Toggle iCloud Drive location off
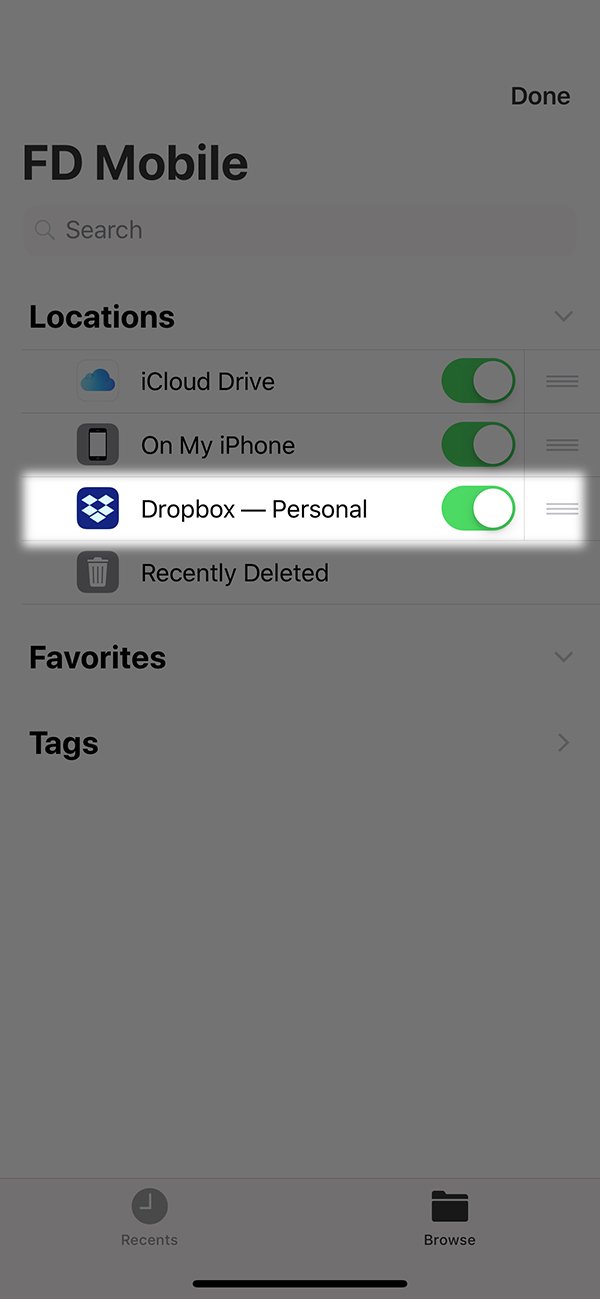 coord(478,381)
